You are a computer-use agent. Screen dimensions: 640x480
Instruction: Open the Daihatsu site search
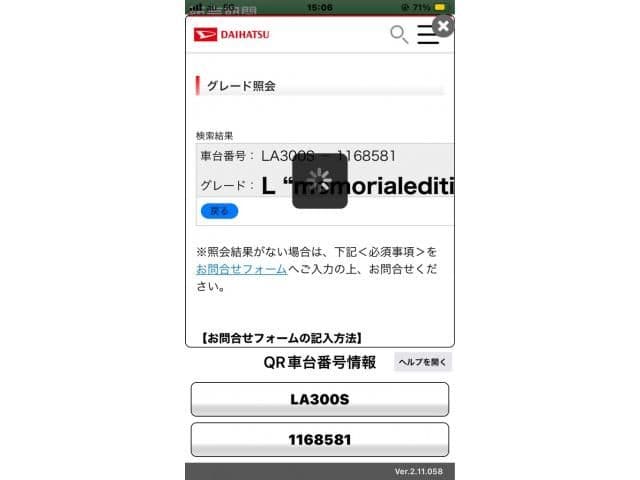coord(398,35)
